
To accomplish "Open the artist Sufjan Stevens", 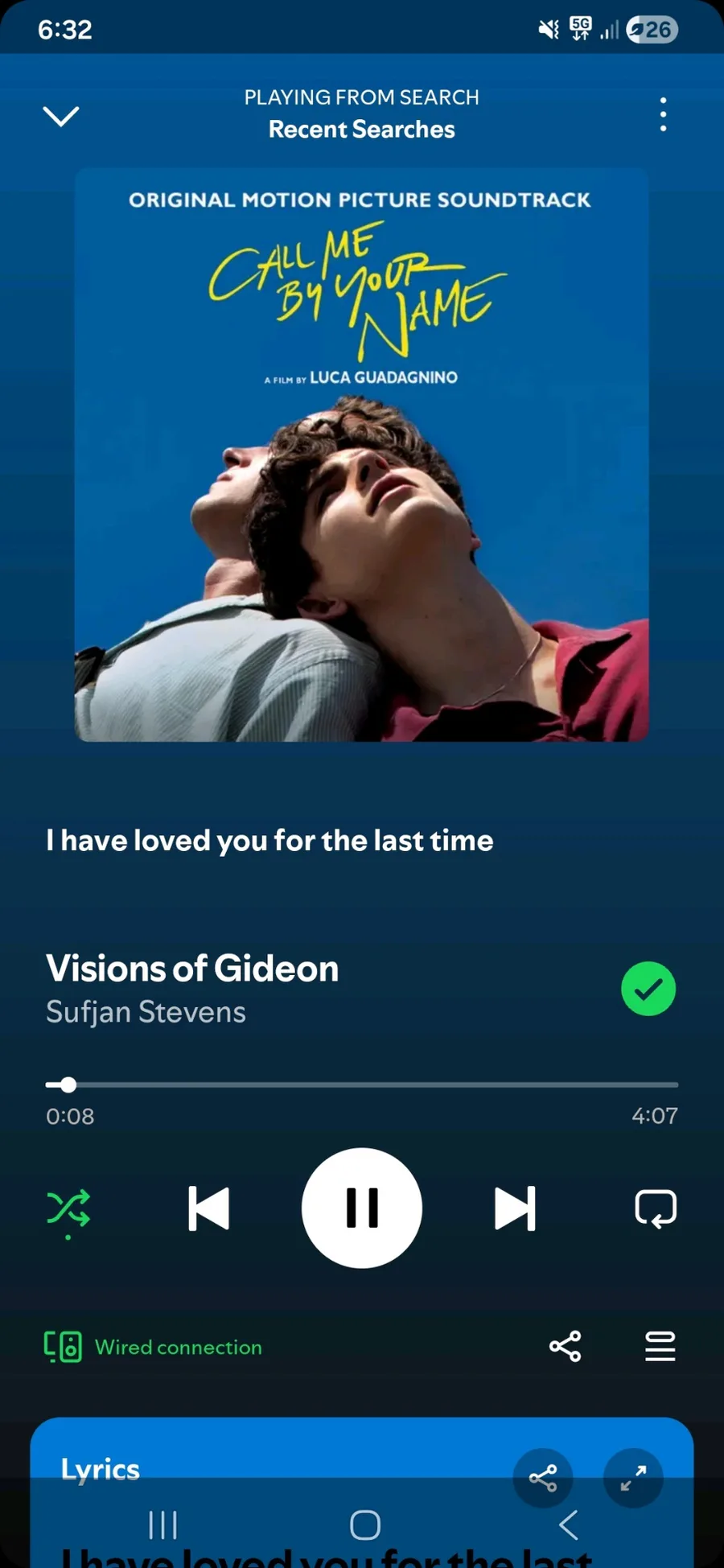I will pos(146,1012).
